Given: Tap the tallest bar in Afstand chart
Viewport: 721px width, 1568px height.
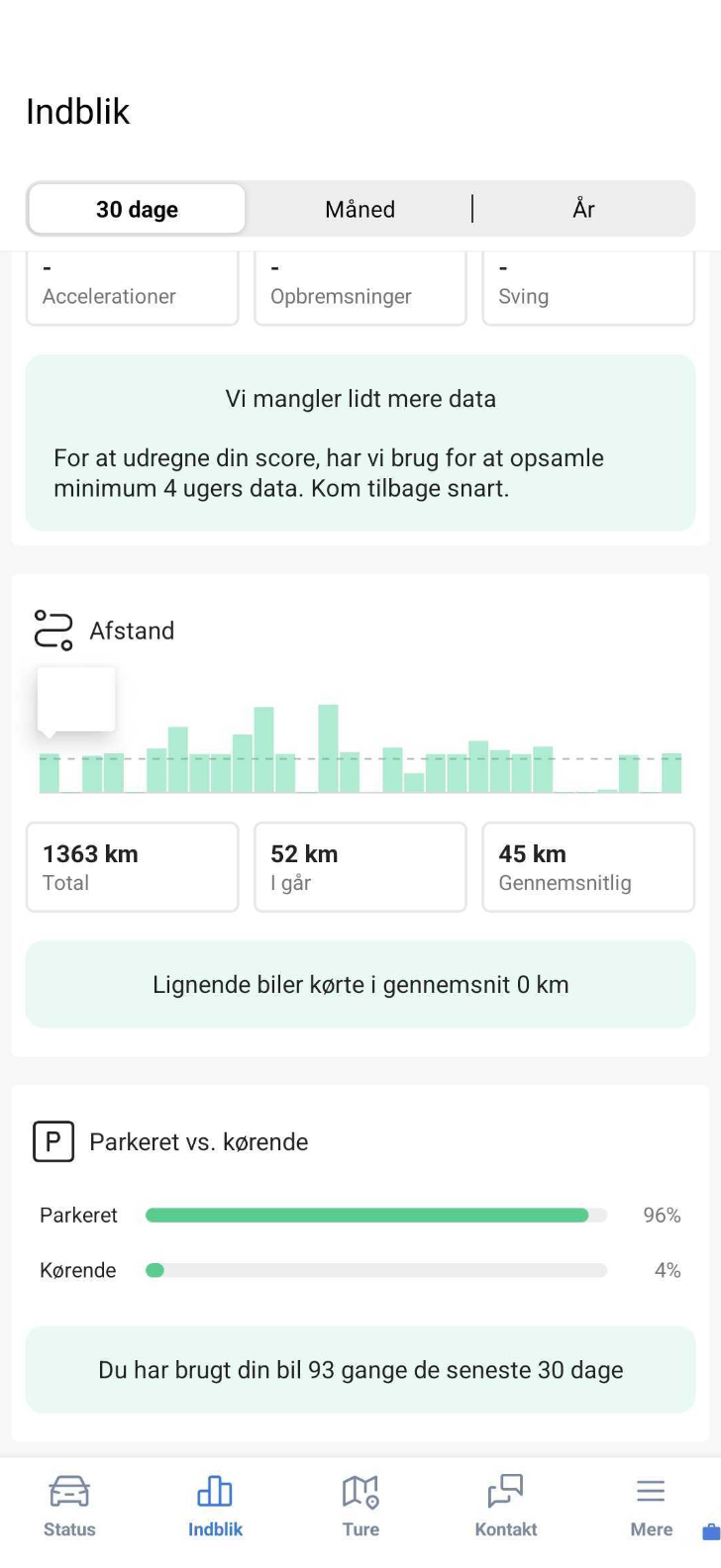Looking at the screenshot, I should pos(328,749).
